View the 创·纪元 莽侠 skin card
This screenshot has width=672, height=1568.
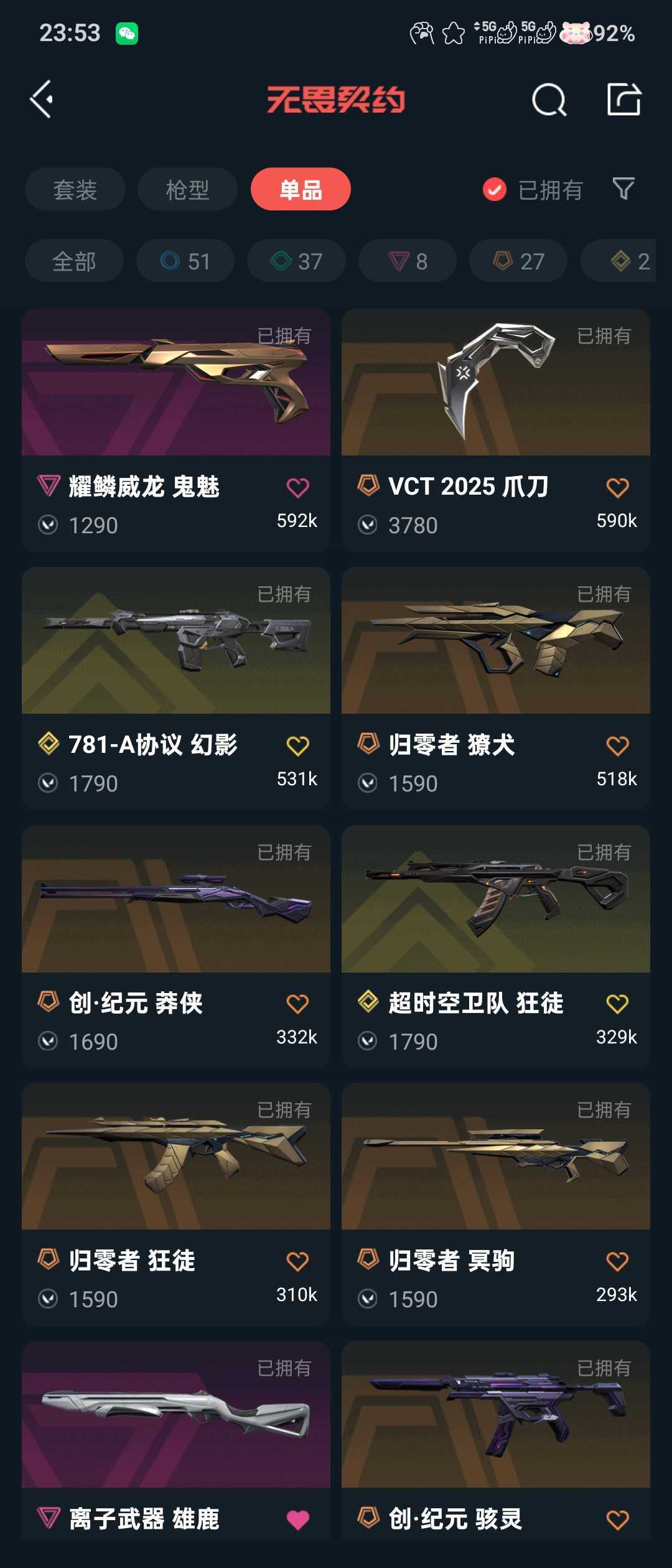click(x=176, y=946)
